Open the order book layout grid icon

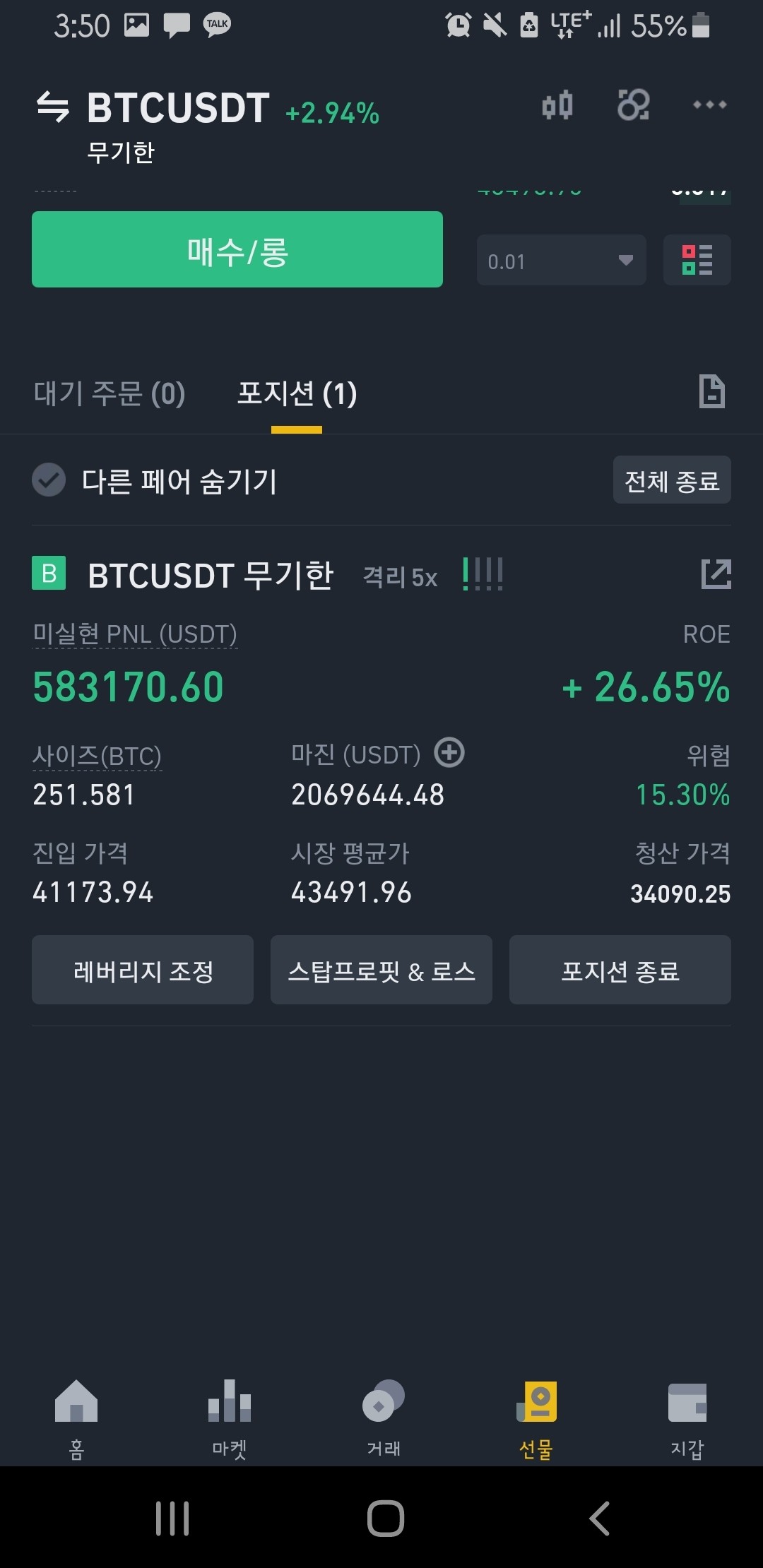(x=697, y=260)
